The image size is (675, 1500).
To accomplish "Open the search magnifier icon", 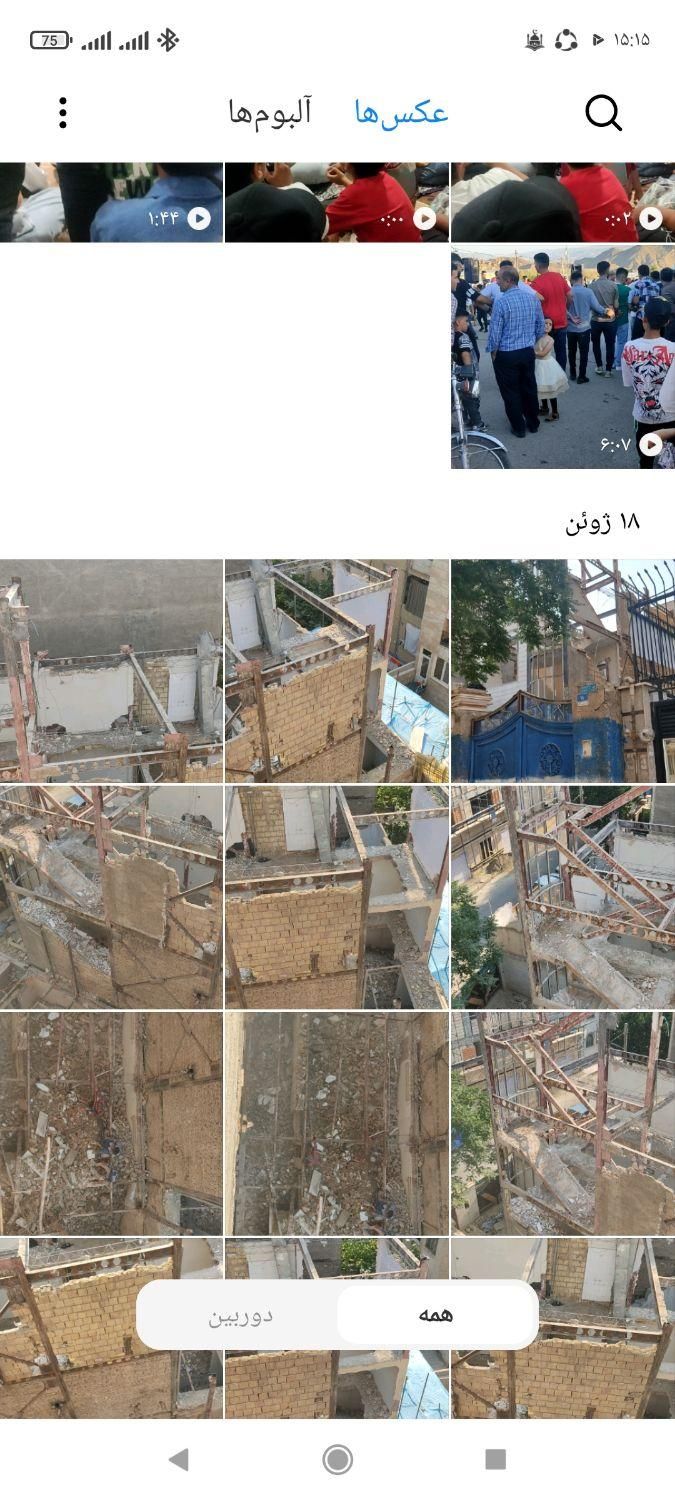I will (603, 113).
